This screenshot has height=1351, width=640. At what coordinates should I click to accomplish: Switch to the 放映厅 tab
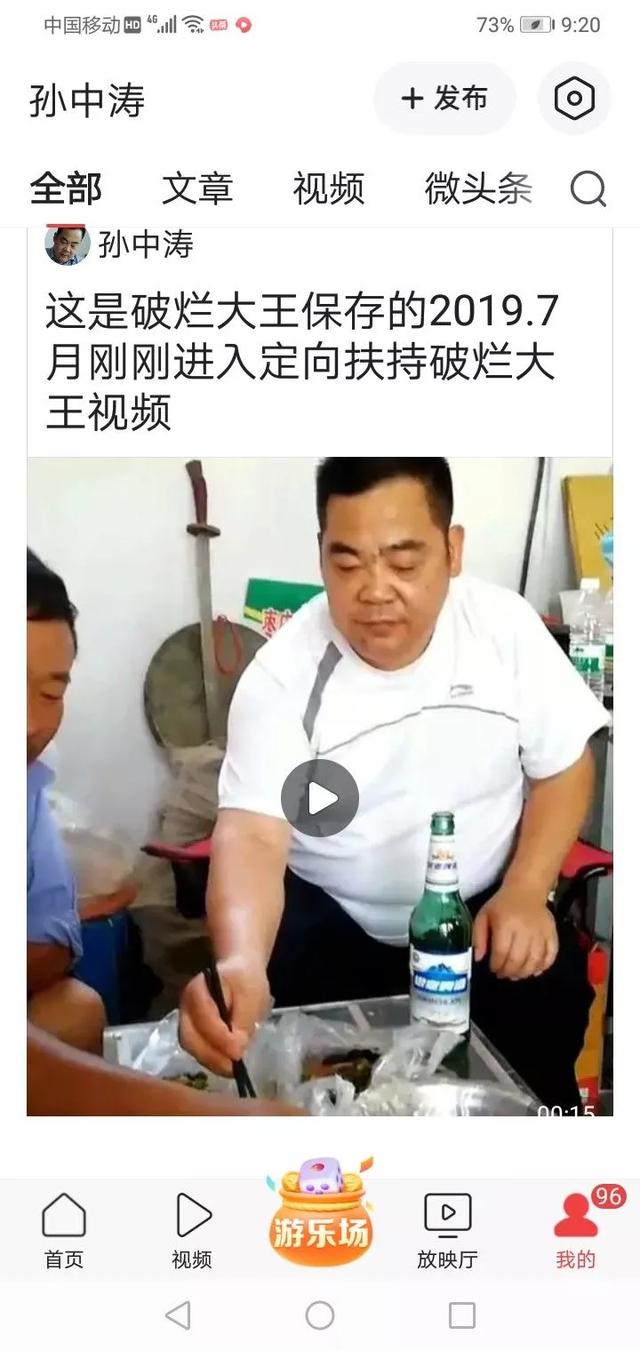tap(447, 1230)
